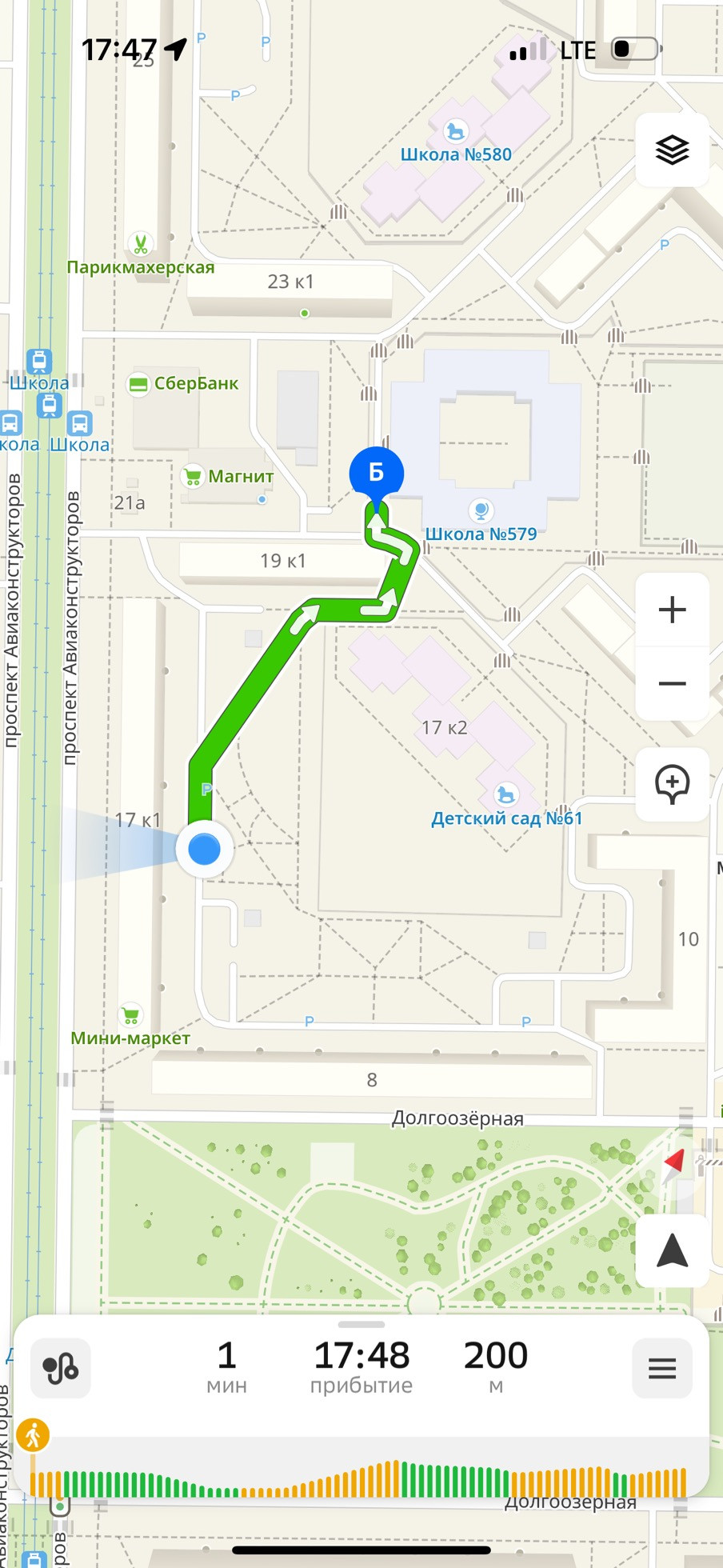Zoom out of the map

click(672, 684)
